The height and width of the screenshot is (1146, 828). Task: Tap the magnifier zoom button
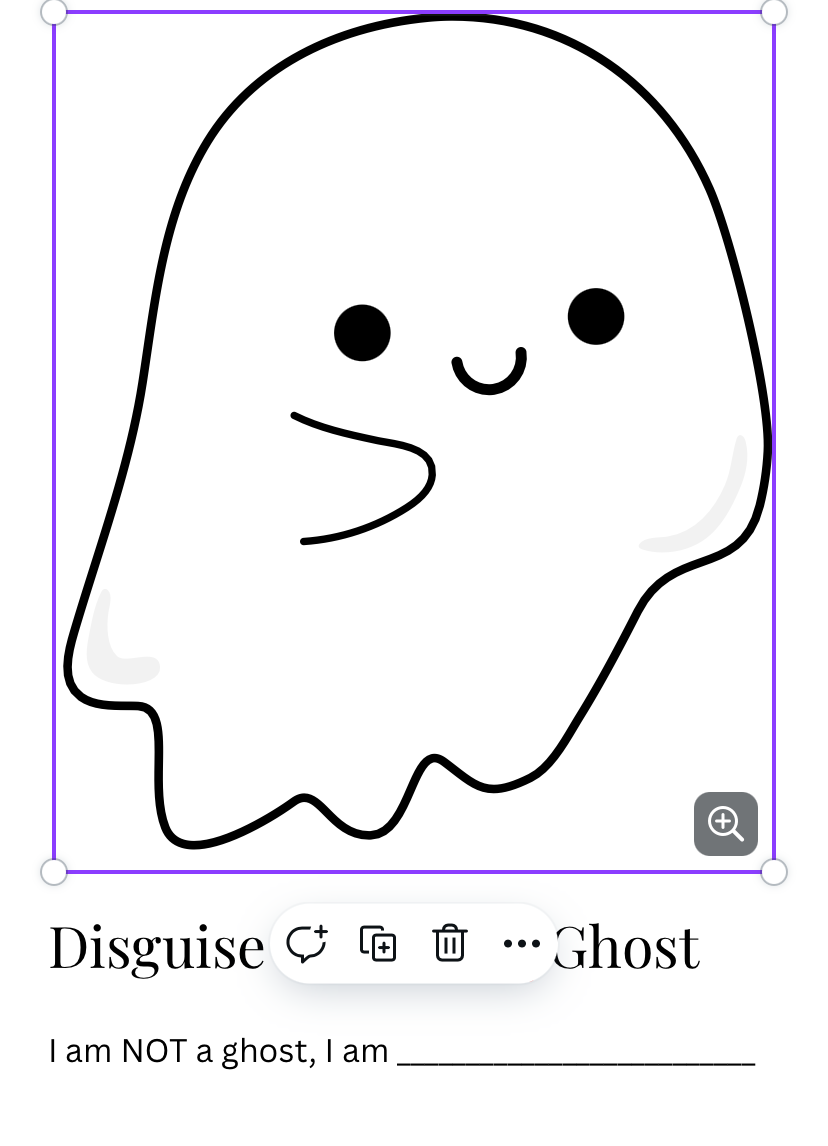point(726,824)
